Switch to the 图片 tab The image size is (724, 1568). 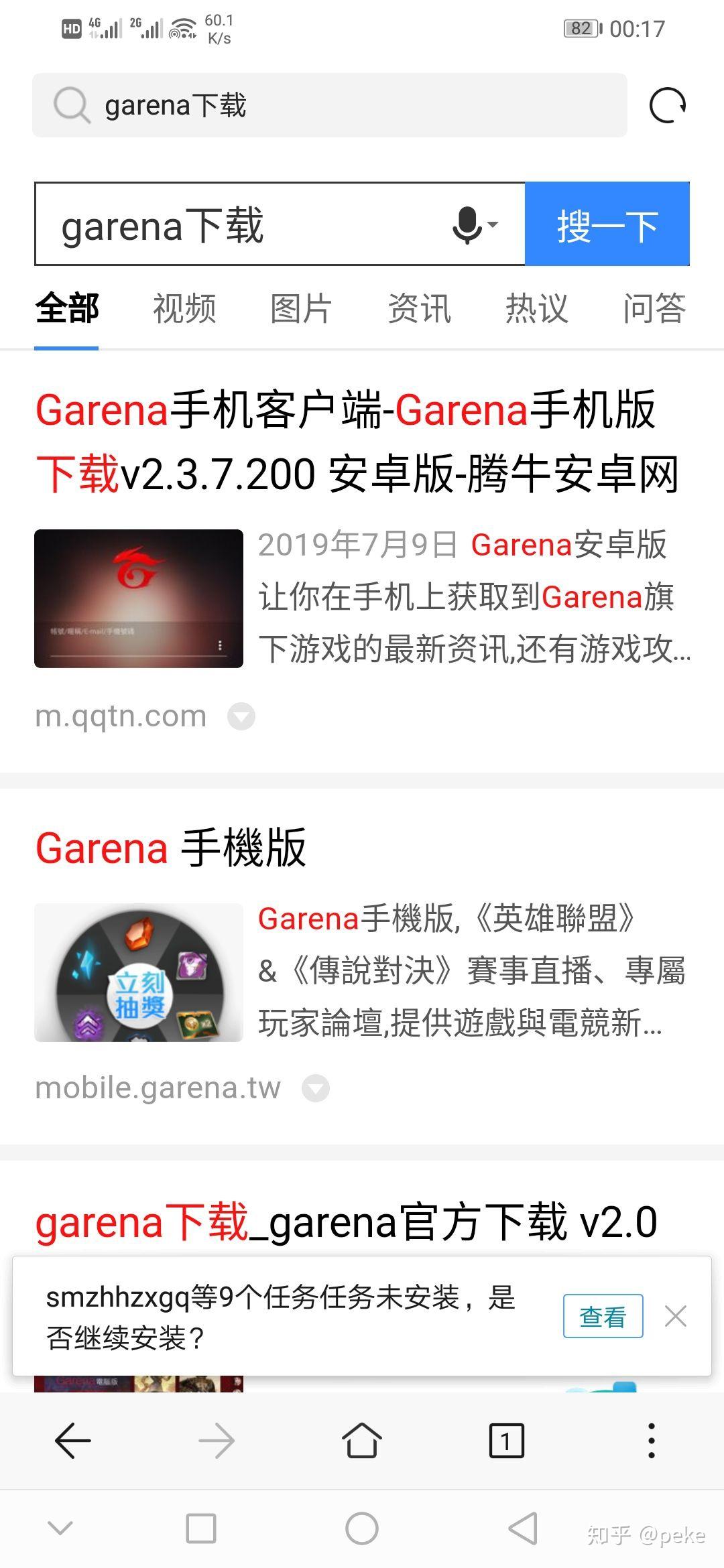(x=301, y=309)
